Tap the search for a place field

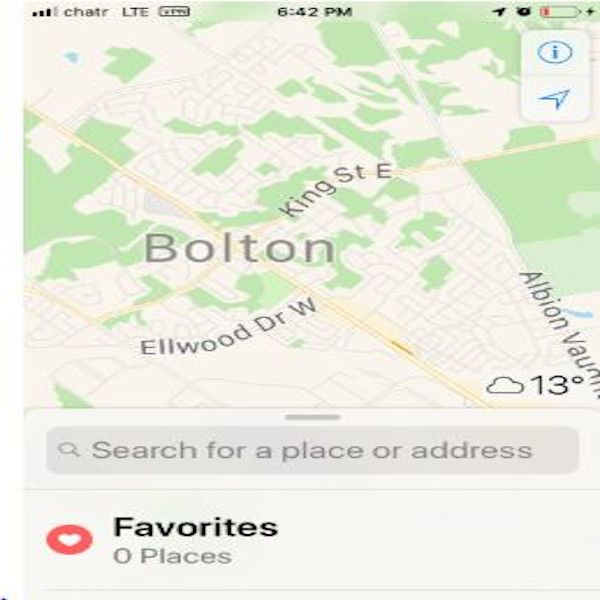tap(312, 450)
